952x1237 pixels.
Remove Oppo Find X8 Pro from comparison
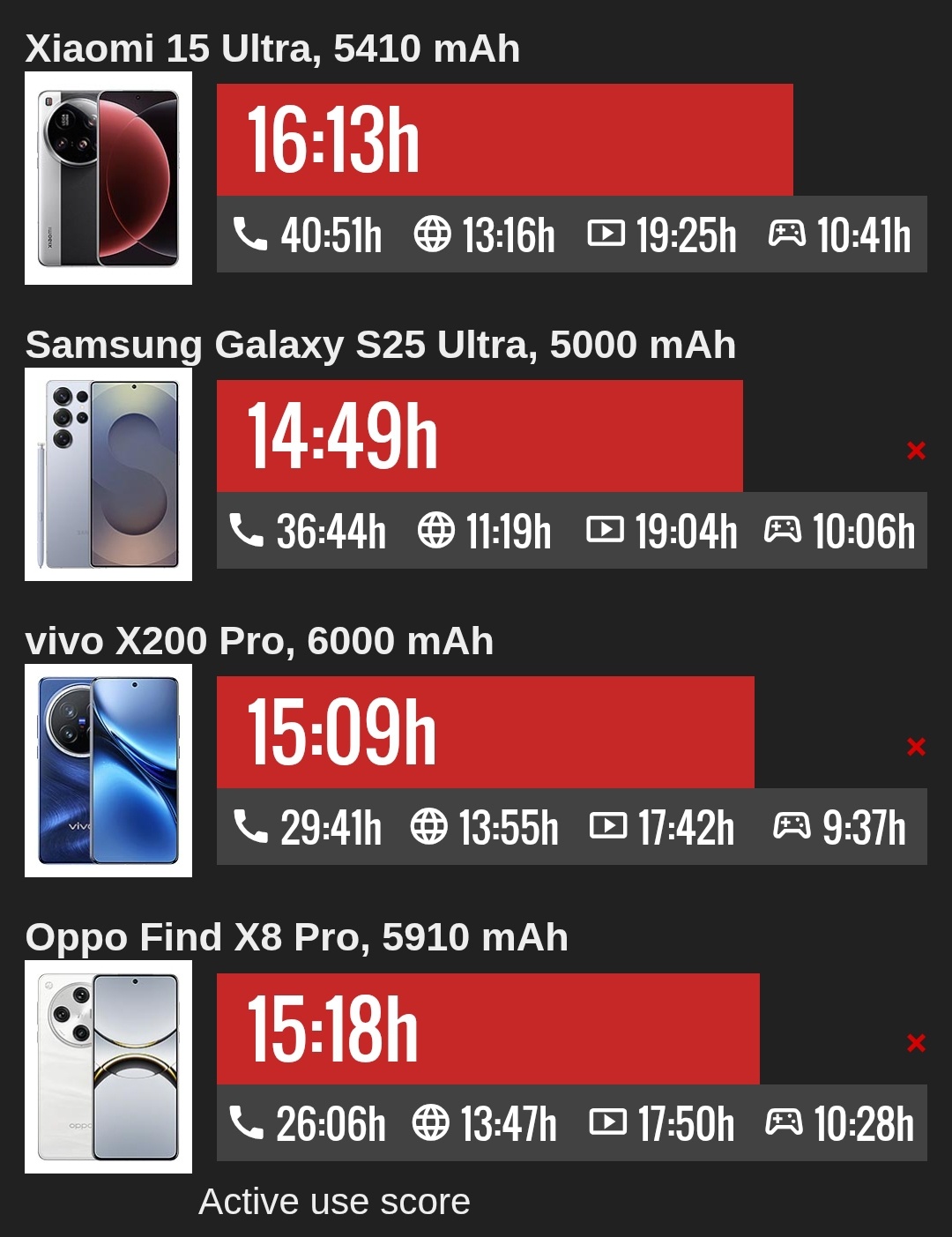coord(916,1043)
